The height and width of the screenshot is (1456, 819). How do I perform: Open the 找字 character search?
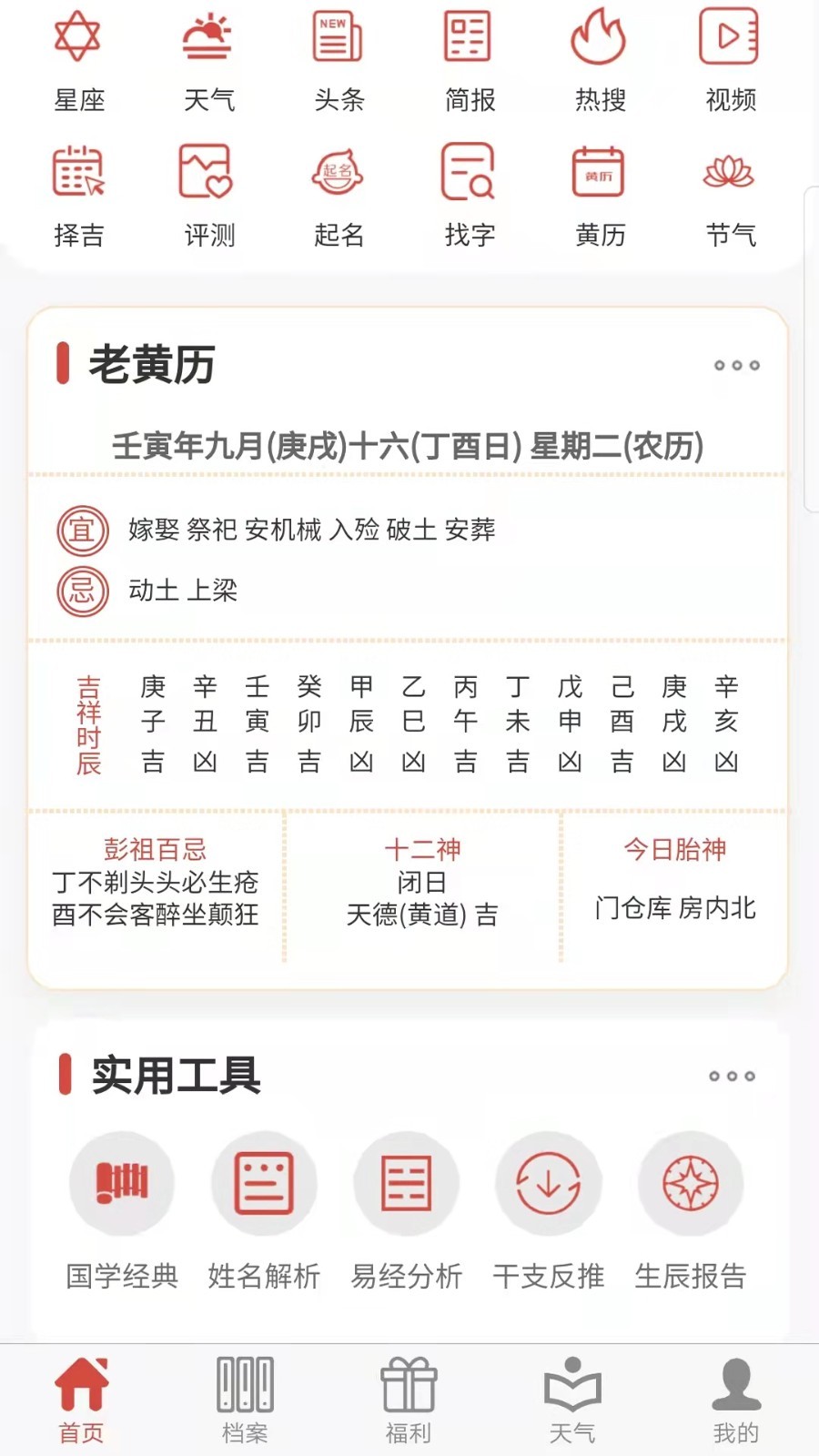tap(470, 195)
